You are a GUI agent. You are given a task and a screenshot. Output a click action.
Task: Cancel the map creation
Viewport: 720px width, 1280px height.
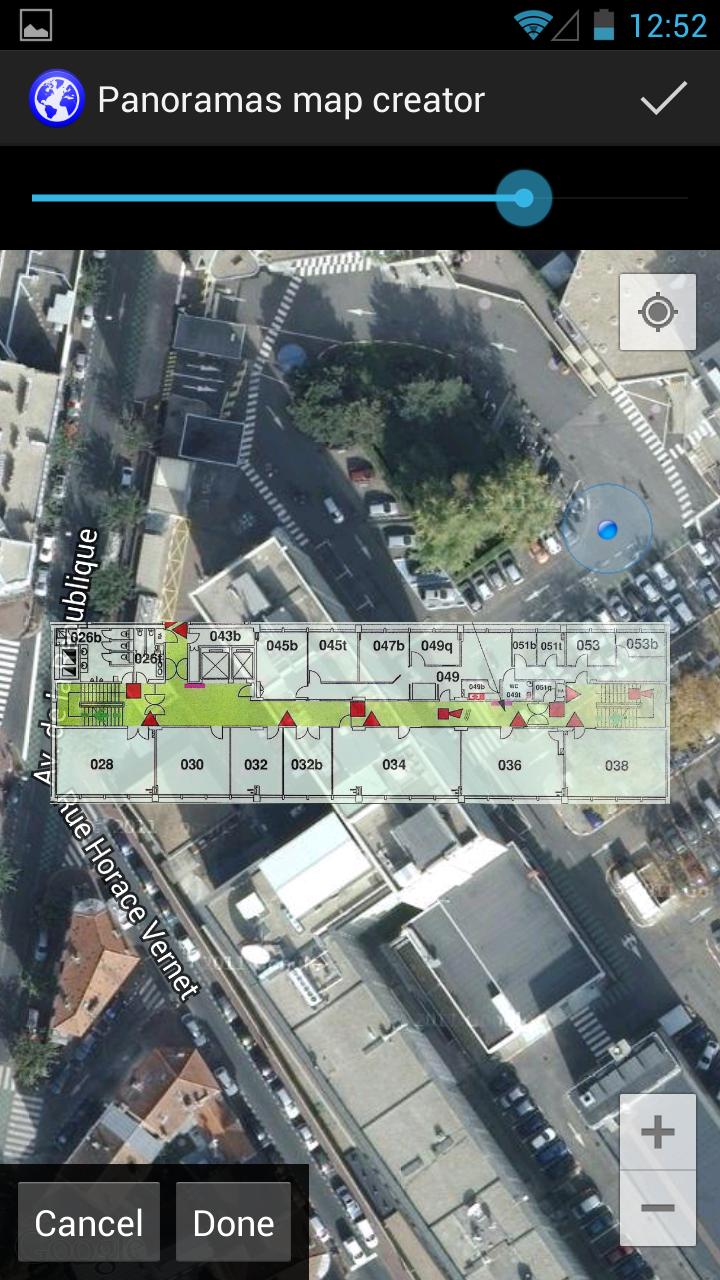[x=89, y=1222]
